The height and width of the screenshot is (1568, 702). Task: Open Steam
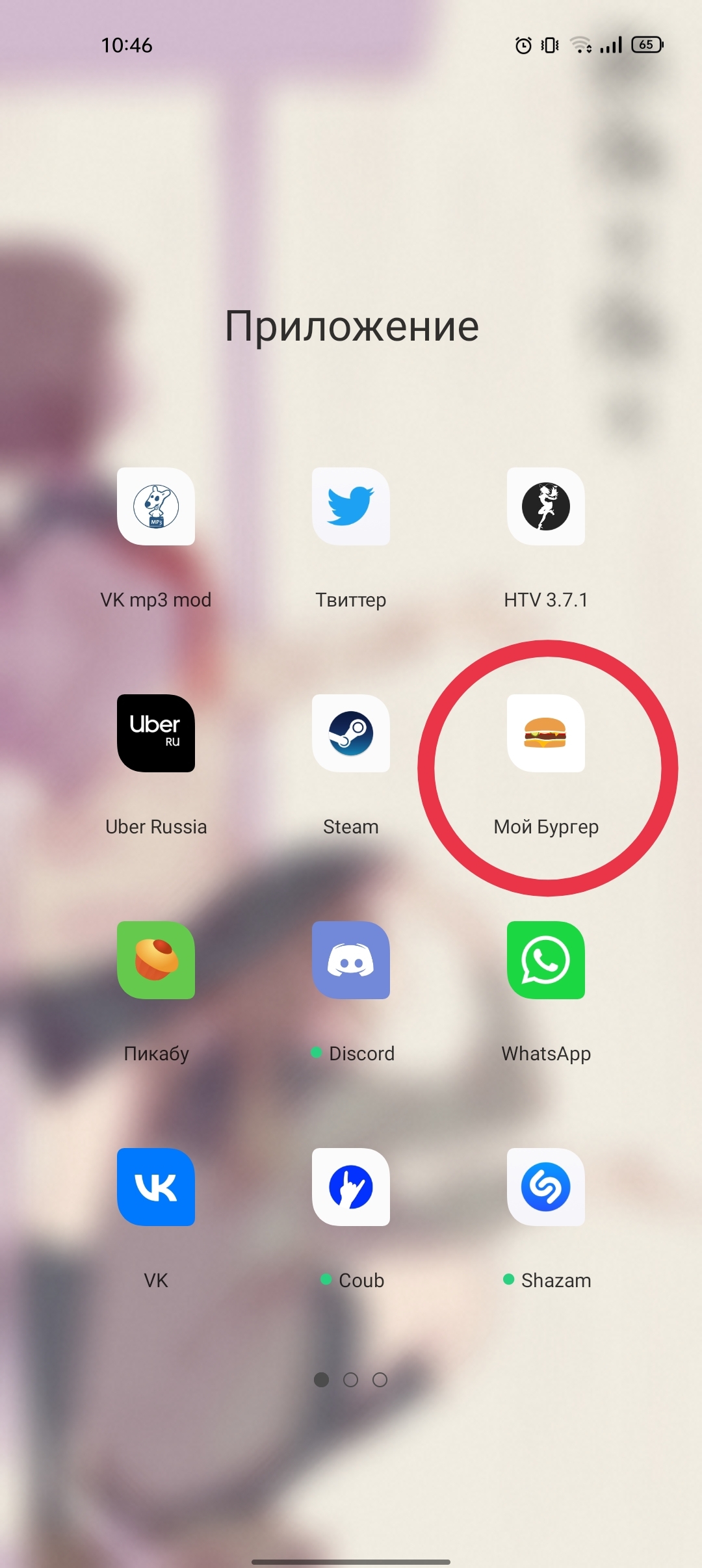click(x=351, y=733)
